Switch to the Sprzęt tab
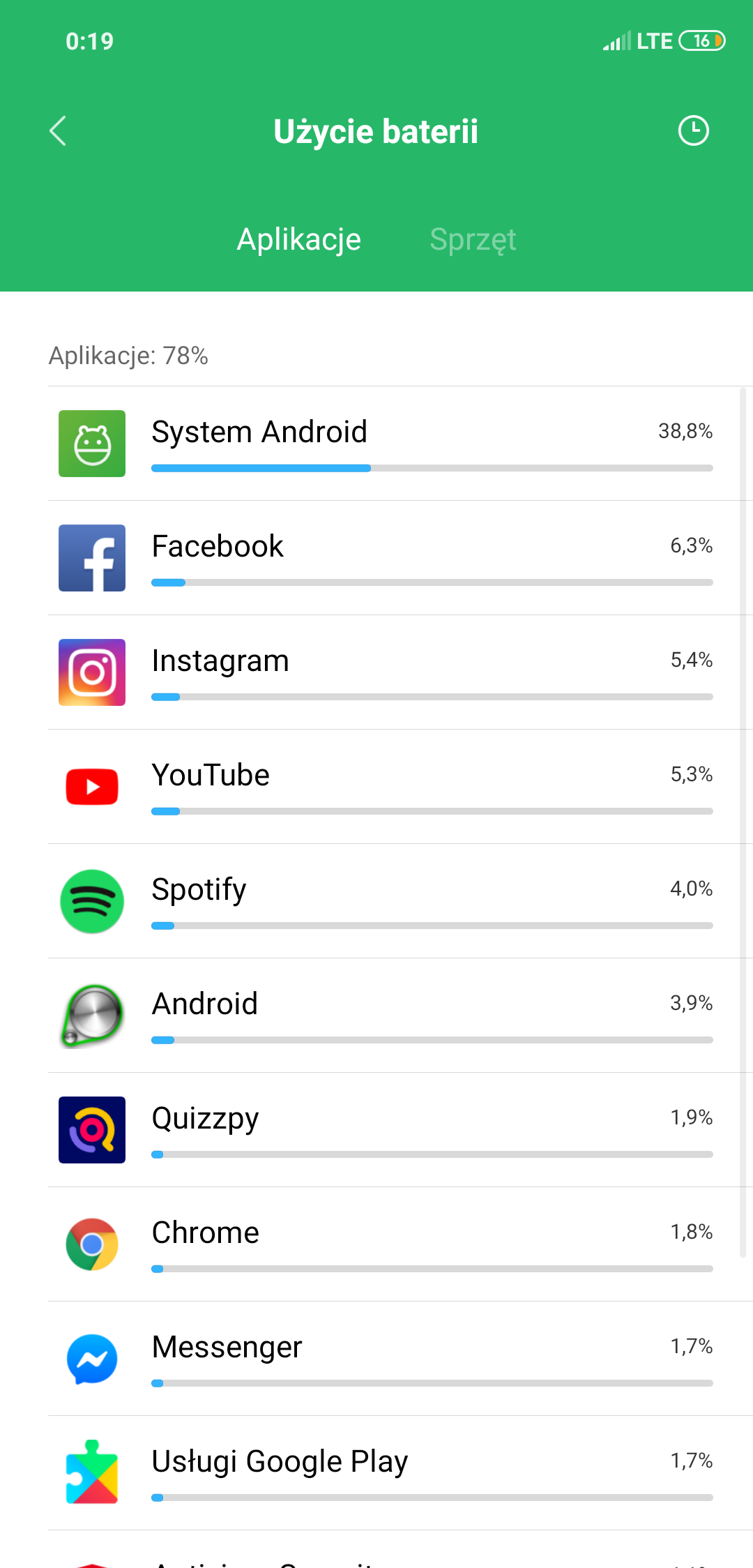The width and height of the screenshot is (753, 1568). click(x=473, y=240)
